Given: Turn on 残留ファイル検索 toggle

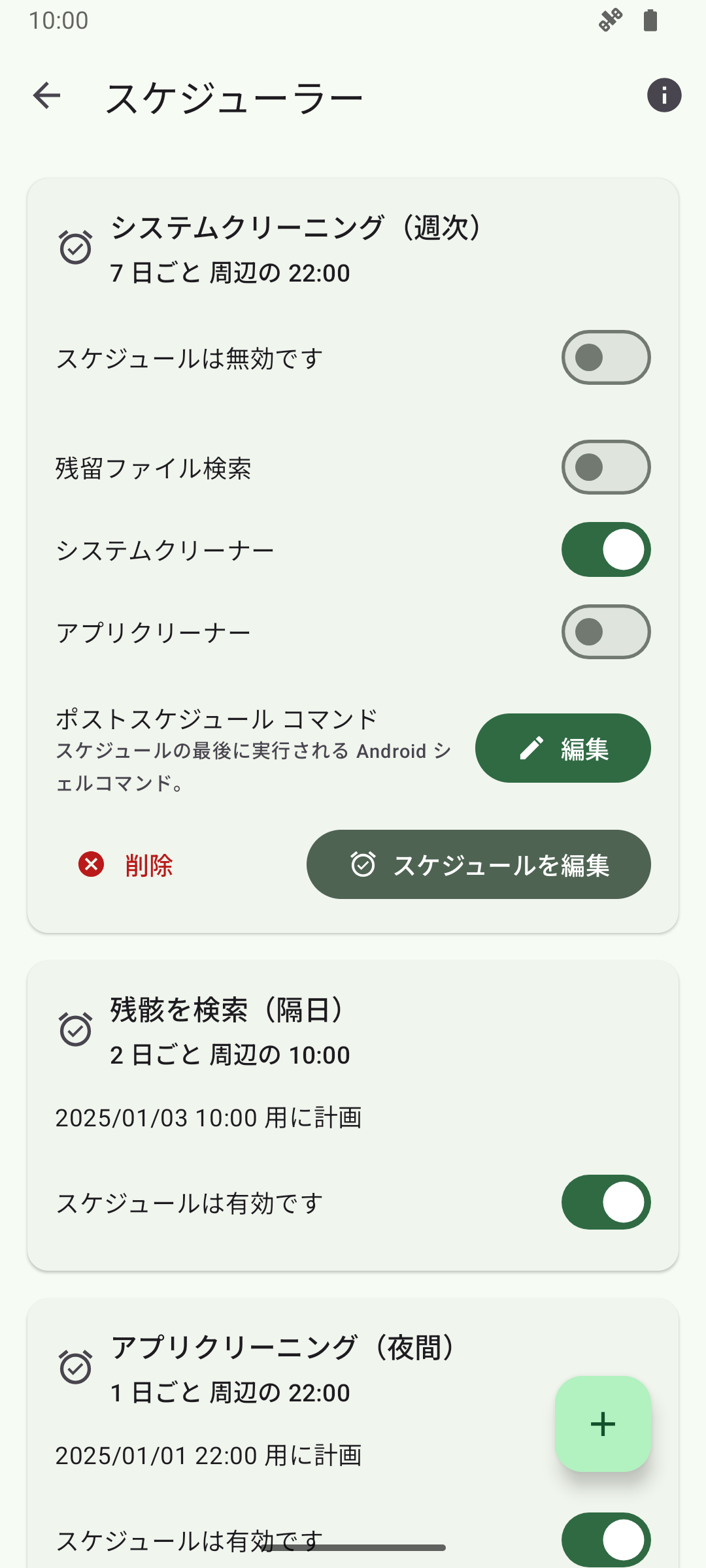Looking at the screenshot, I should pyautogui.click(x=605, y=467).
